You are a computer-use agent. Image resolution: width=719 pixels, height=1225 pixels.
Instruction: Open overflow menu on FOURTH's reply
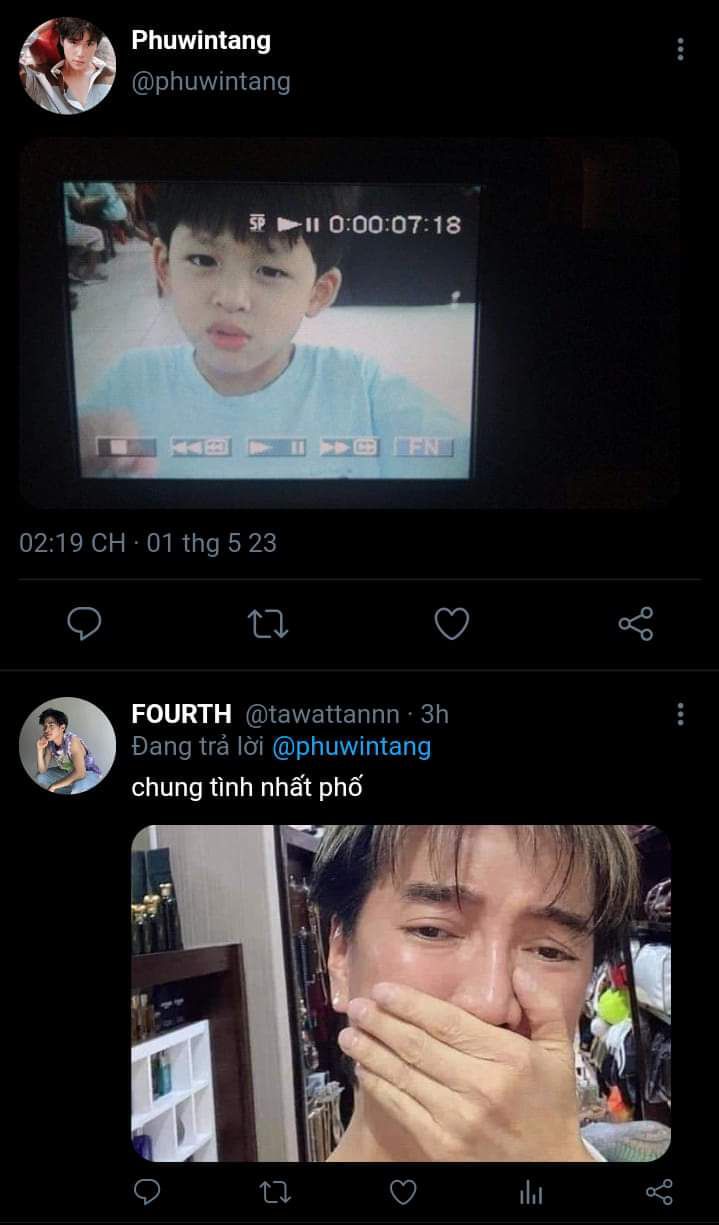click(680, 714)
